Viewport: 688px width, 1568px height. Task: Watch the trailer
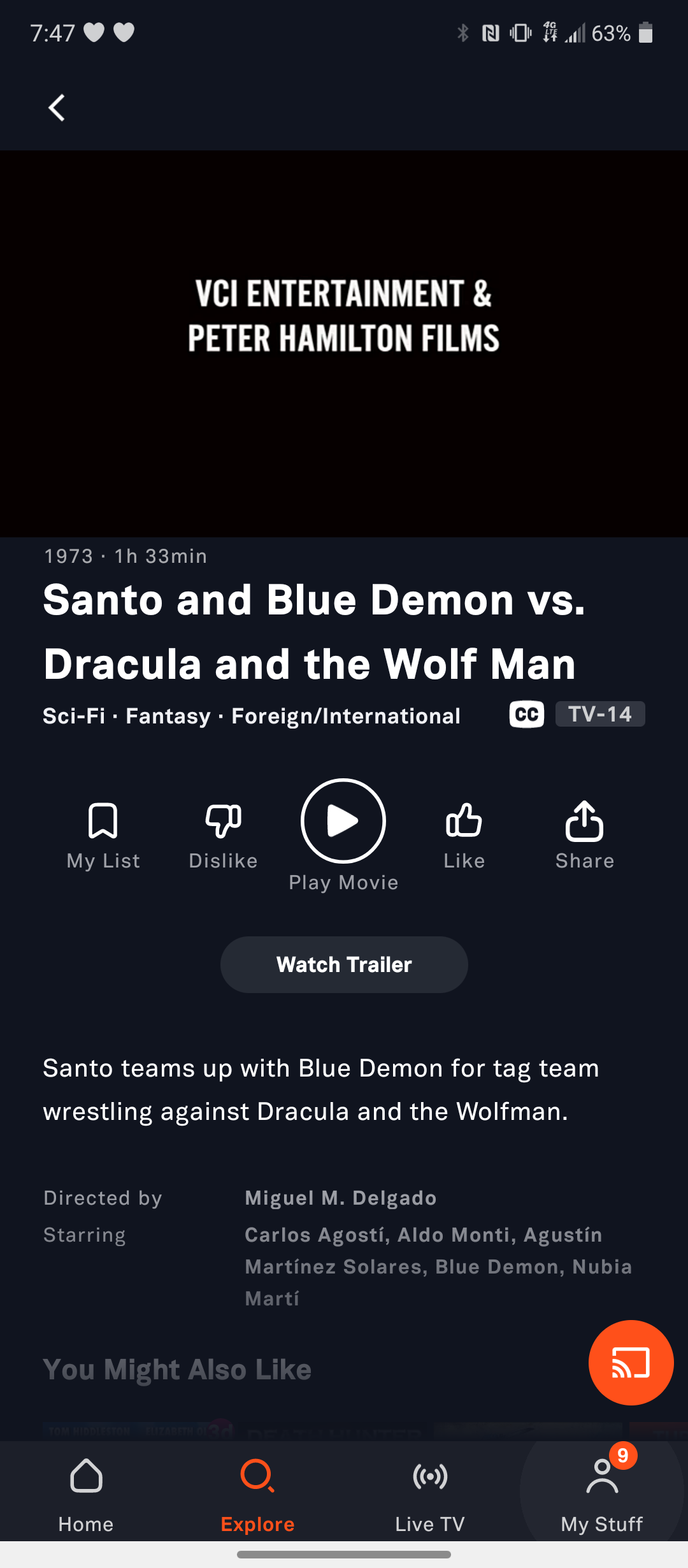pyautogui.click(x=344, y=964)
